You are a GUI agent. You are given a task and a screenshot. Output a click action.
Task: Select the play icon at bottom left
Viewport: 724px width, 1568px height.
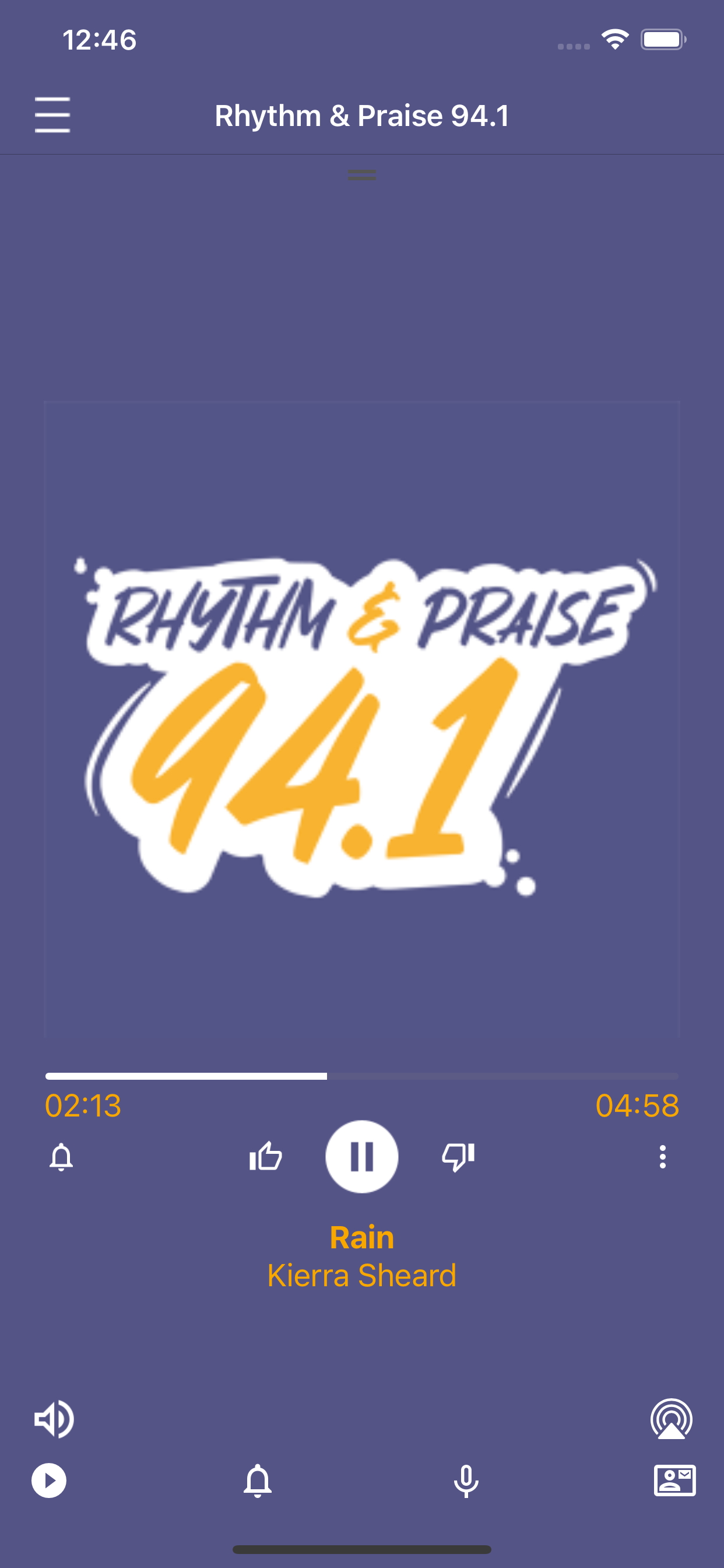point(51,1480)
